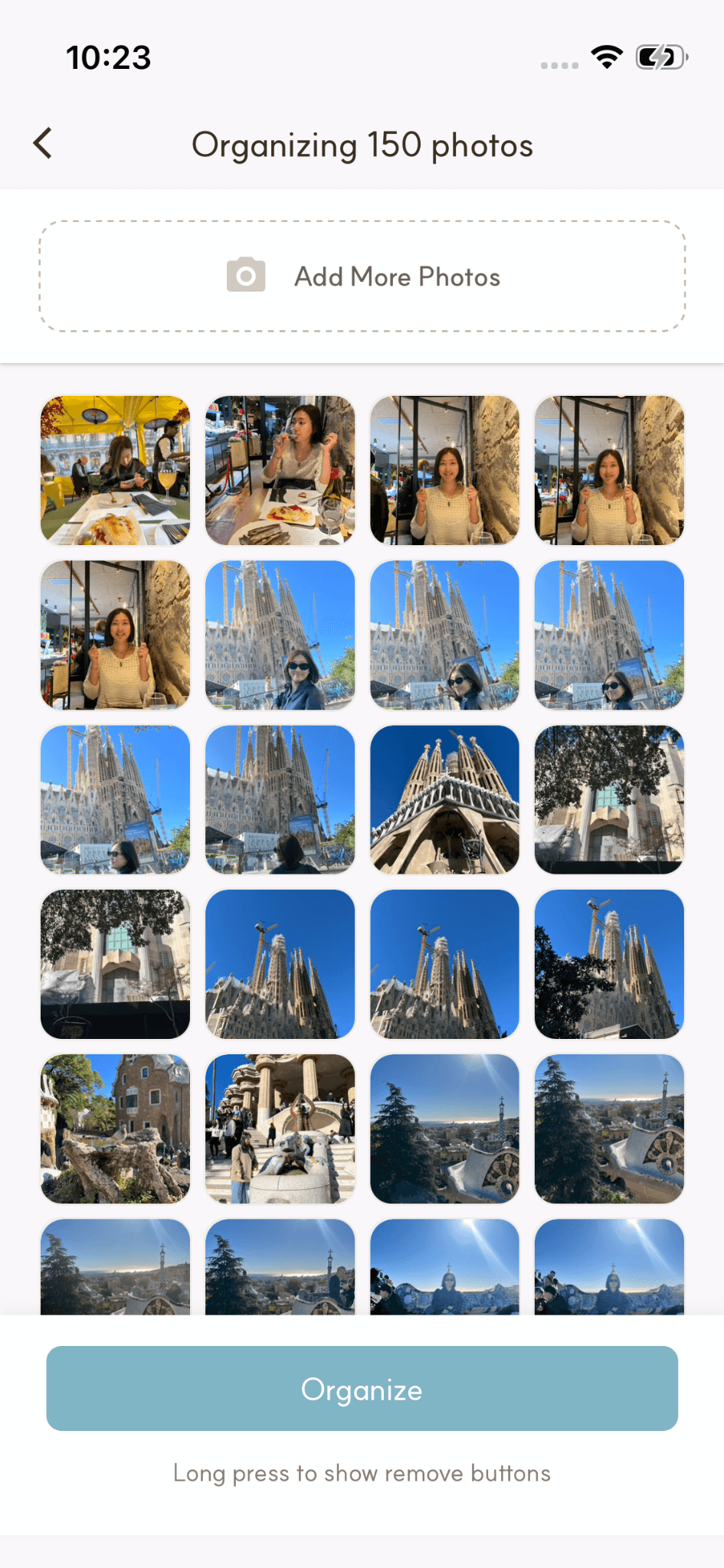Open photo of the lizard fountain at Park Güell
This screenshot has width=724, height=1568.
(x=280, y=1129)
